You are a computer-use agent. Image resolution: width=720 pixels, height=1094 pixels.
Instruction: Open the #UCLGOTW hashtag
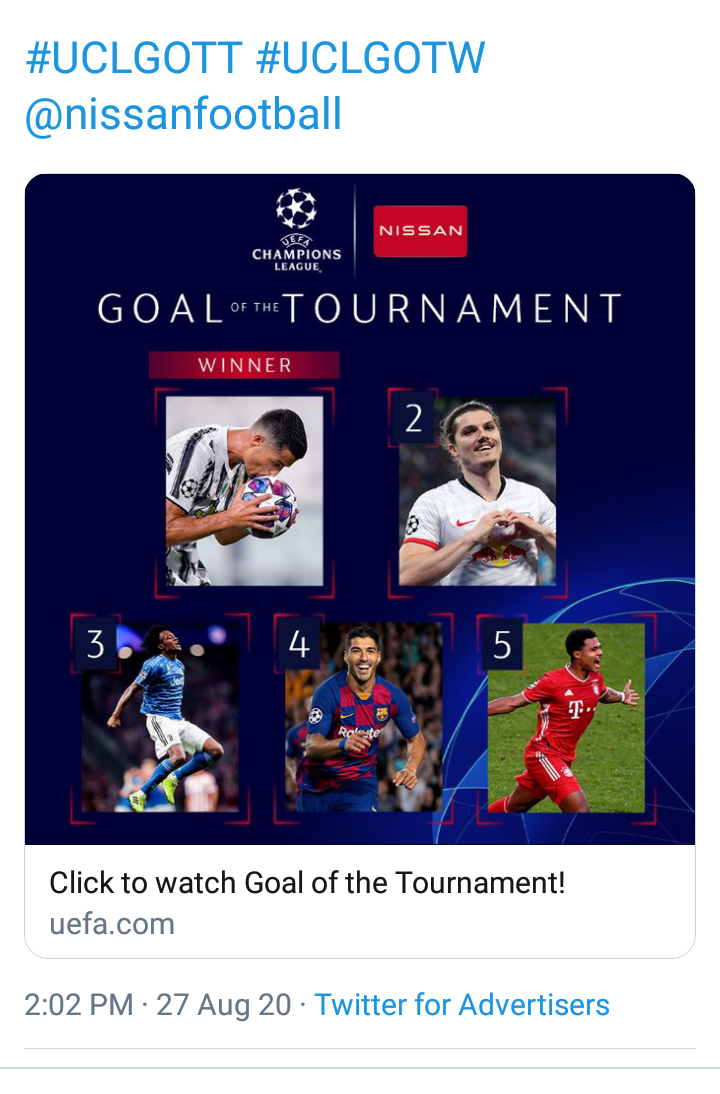tap(370, 59)
